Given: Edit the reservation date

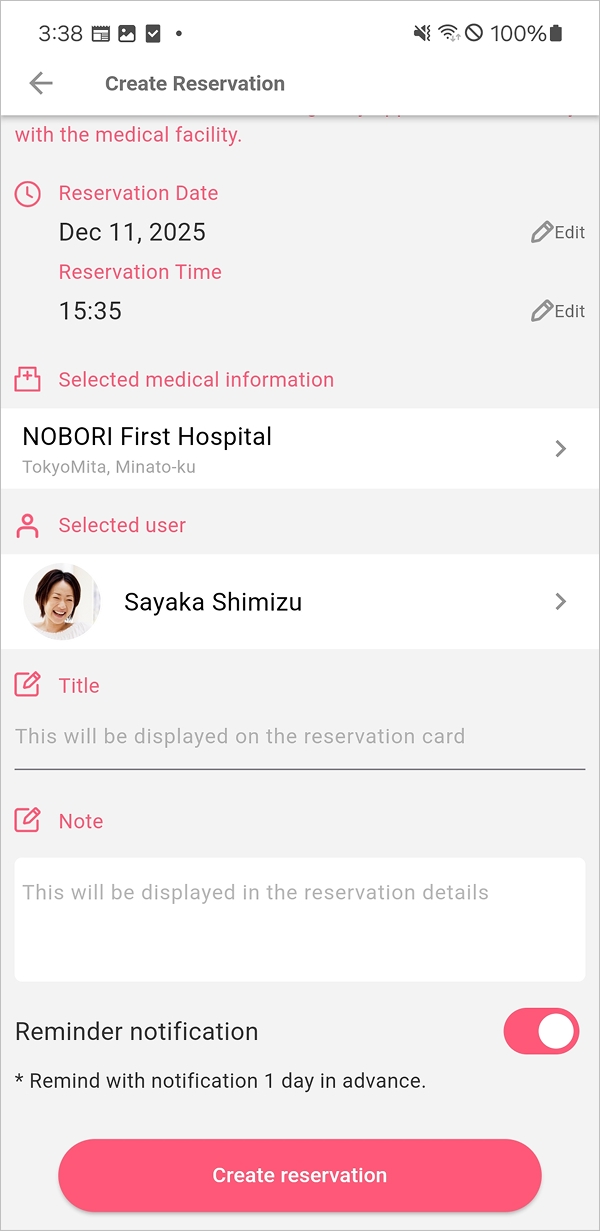Looking at the screenshot, I should tap(558, 233).
